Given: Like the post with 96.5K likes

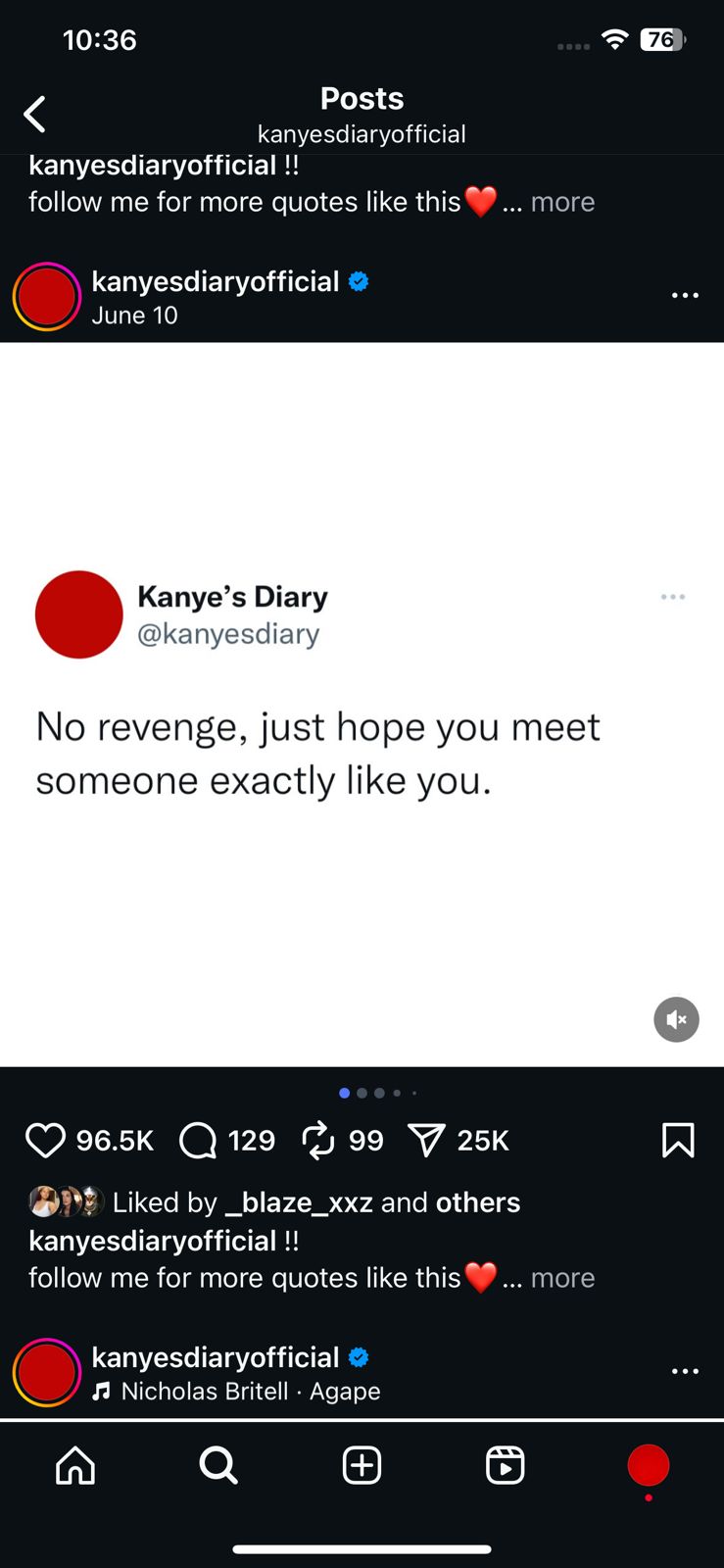Looking at the screenshot, I should coord(45,1141).
